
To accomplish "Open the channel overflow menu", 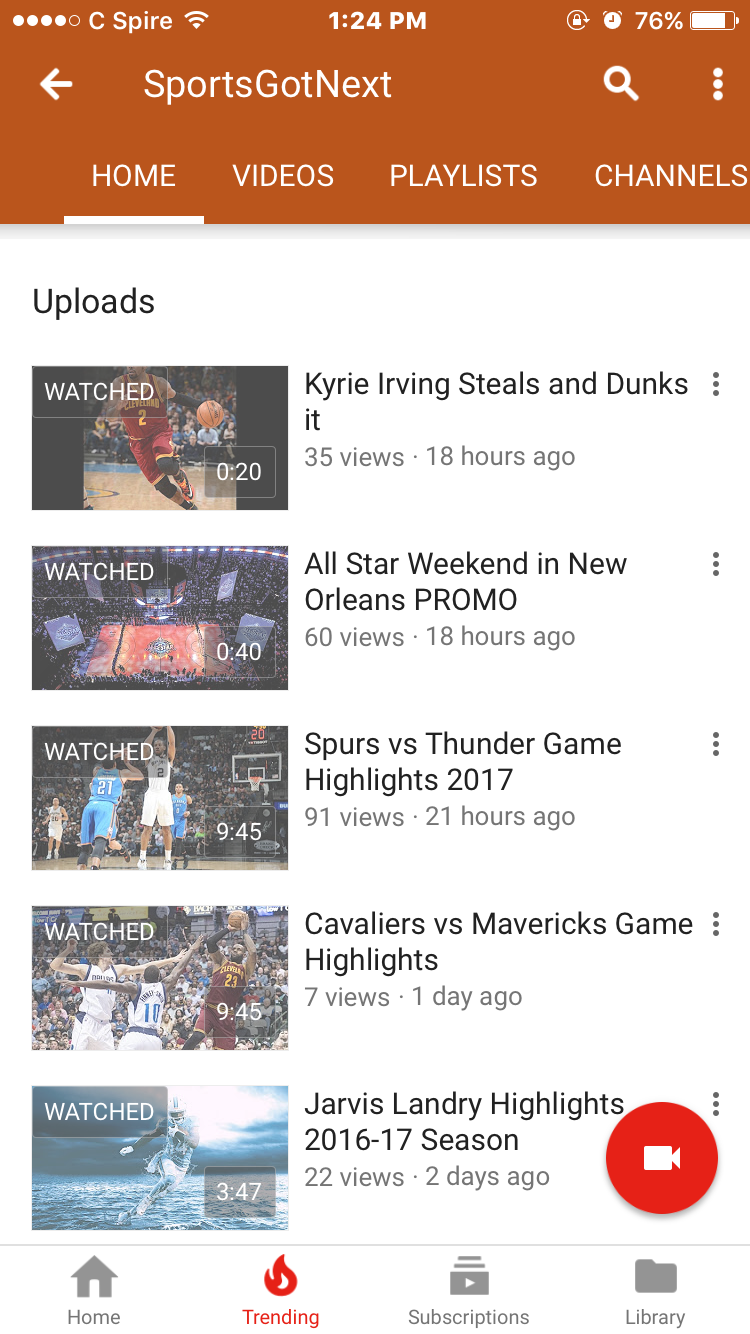I will click(717, 85).
